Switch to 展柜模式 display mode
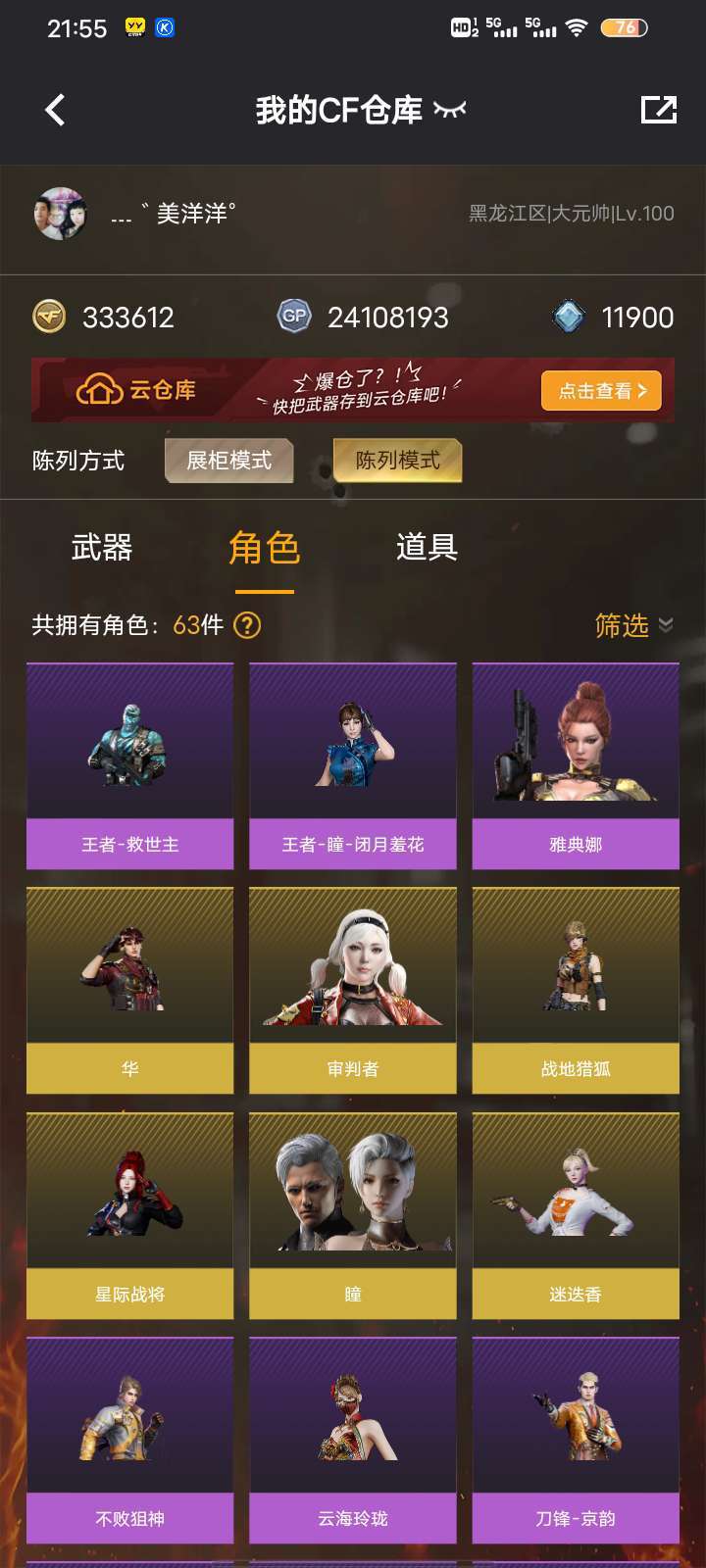 (228, 460)
